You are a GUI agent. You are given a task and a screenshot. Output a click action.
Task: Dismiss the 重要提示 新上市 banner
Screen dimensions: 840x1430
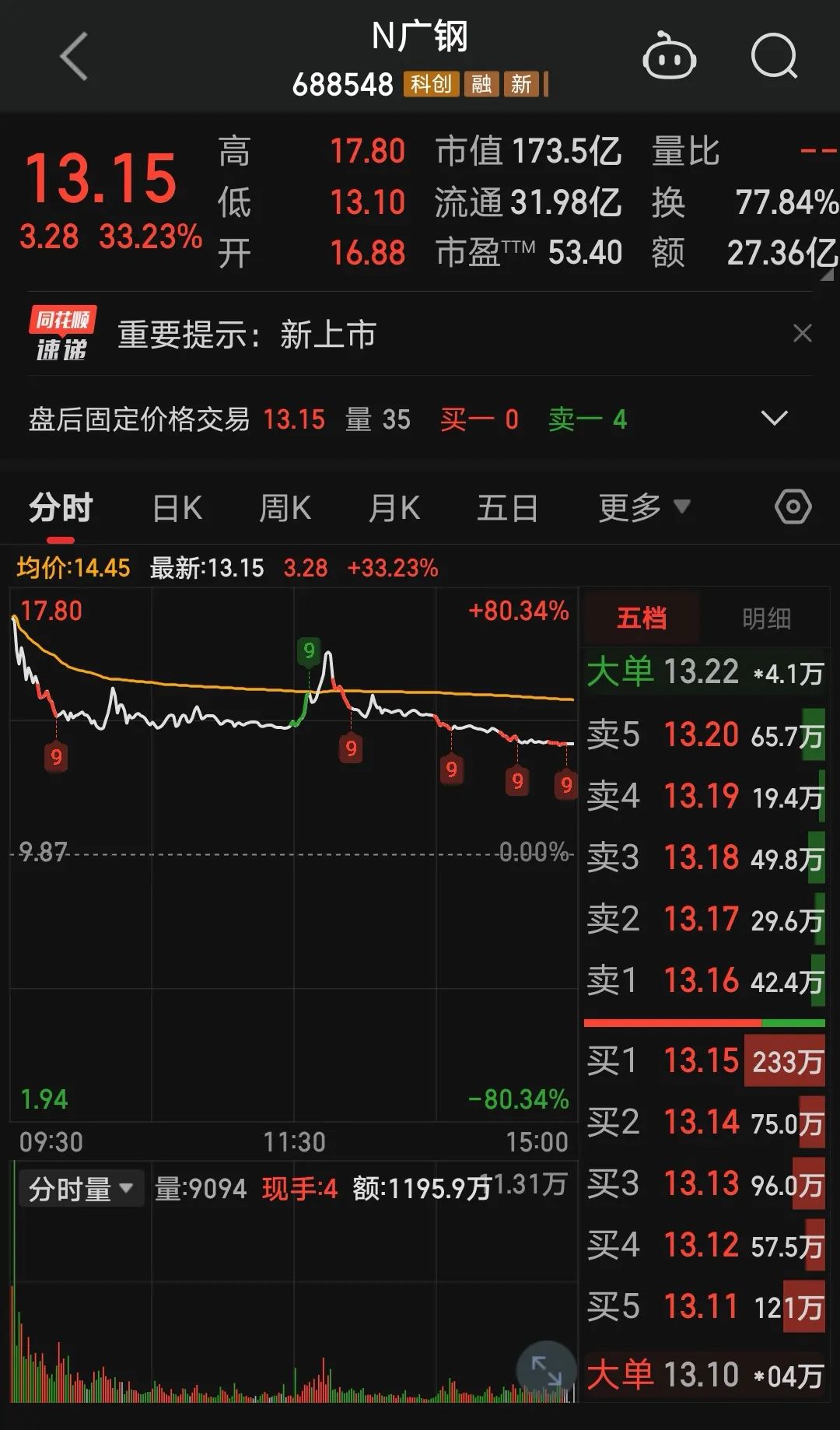tap(802, 334)
